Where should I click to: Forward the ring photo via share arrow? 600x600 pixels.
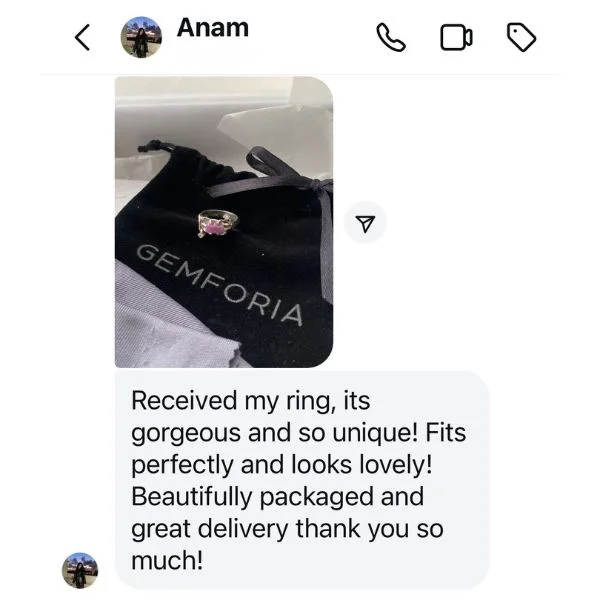(x=365, y=222)
